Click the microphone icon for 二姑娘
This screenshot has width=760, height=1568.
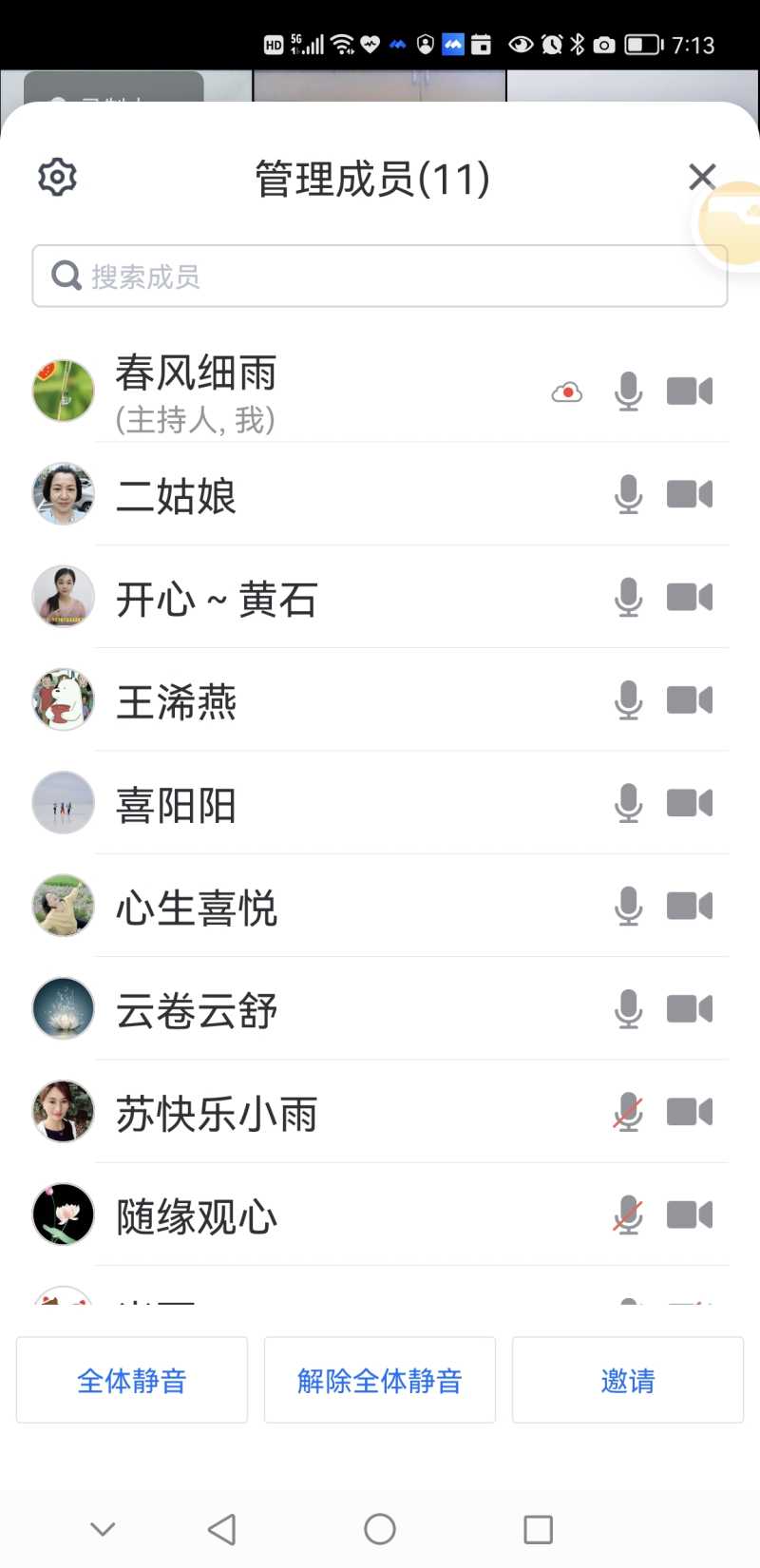[x=628, y=493]
